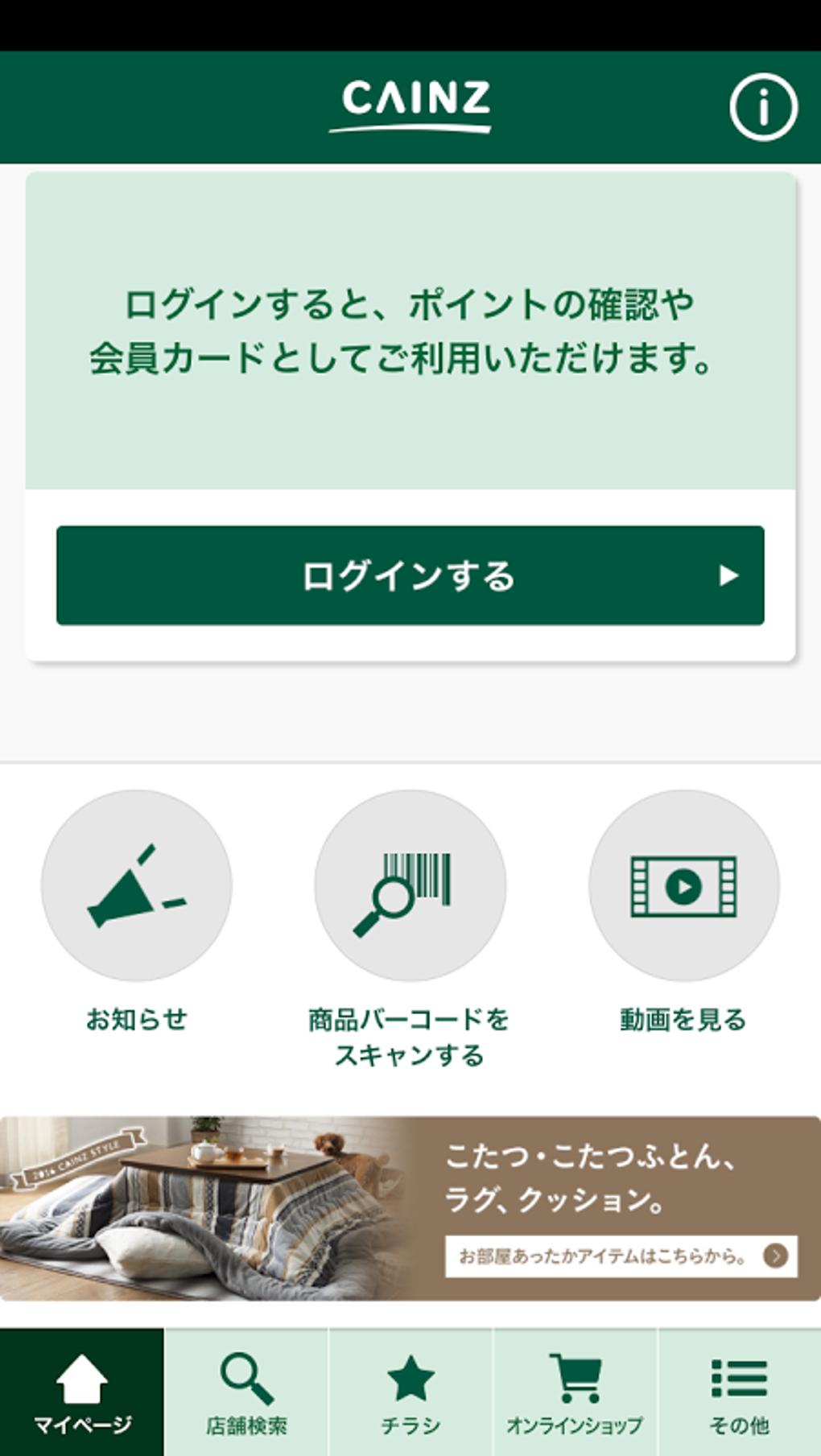Switch to the 店舗検索 tab

coord(246,1392)
